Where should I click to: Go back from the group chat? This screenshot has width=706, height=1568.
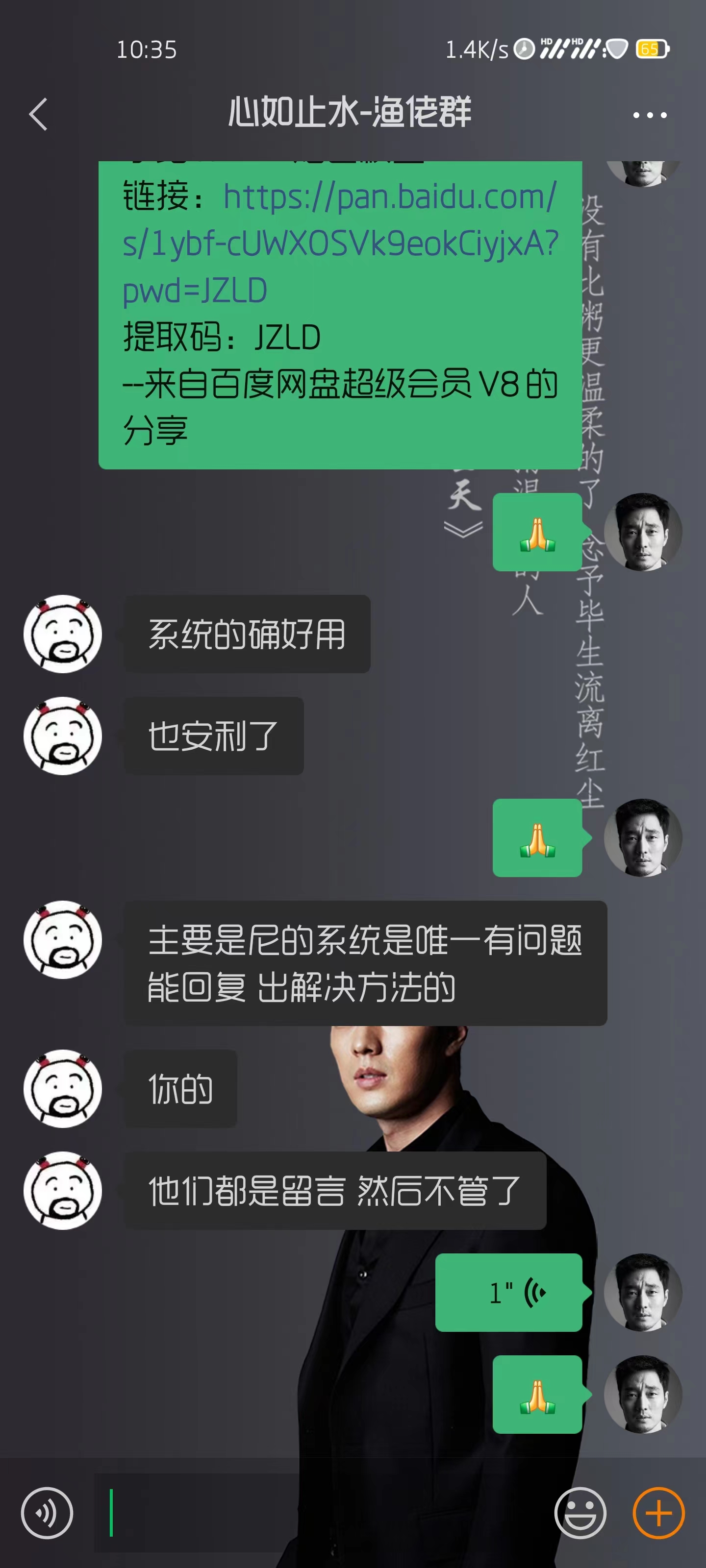coord(38,114)
